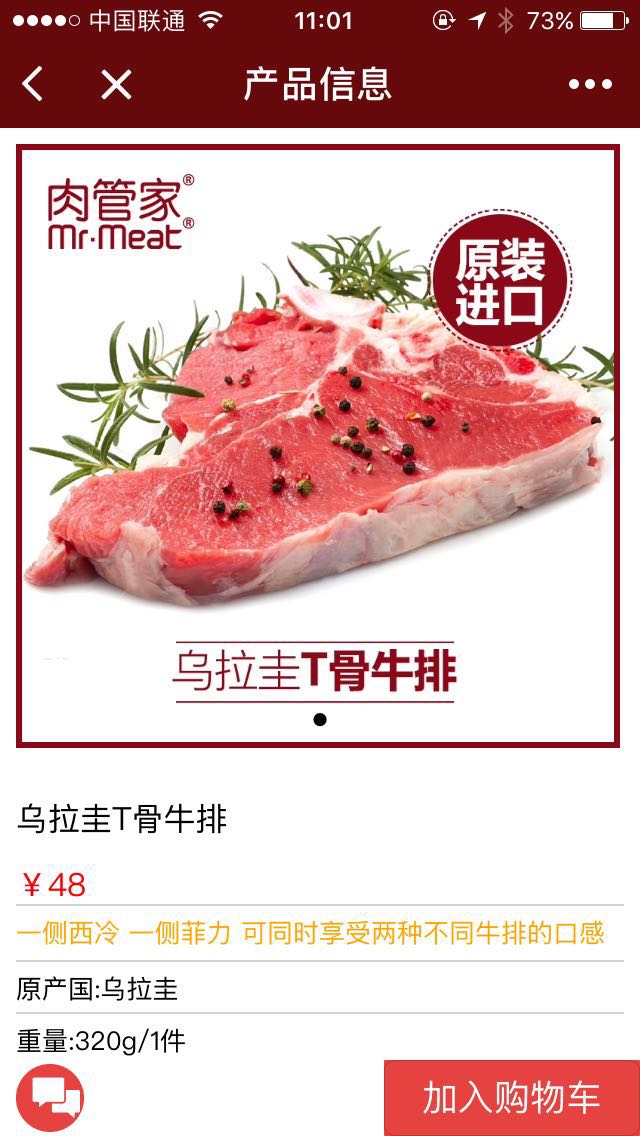
Task: Open the customer service chat bubble
Action: 50,1098
